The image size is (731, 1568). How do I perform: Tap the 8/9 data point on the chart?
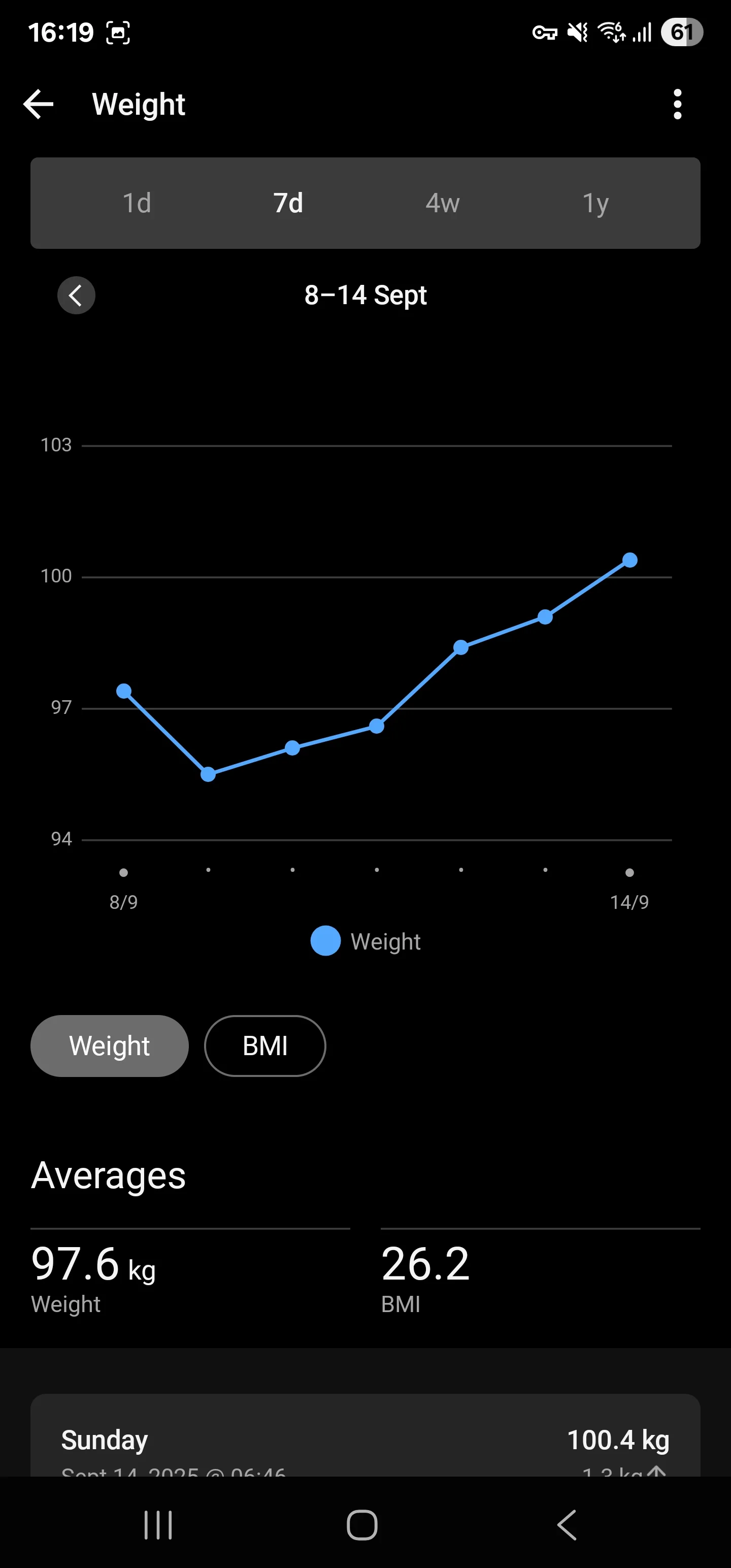123,691
